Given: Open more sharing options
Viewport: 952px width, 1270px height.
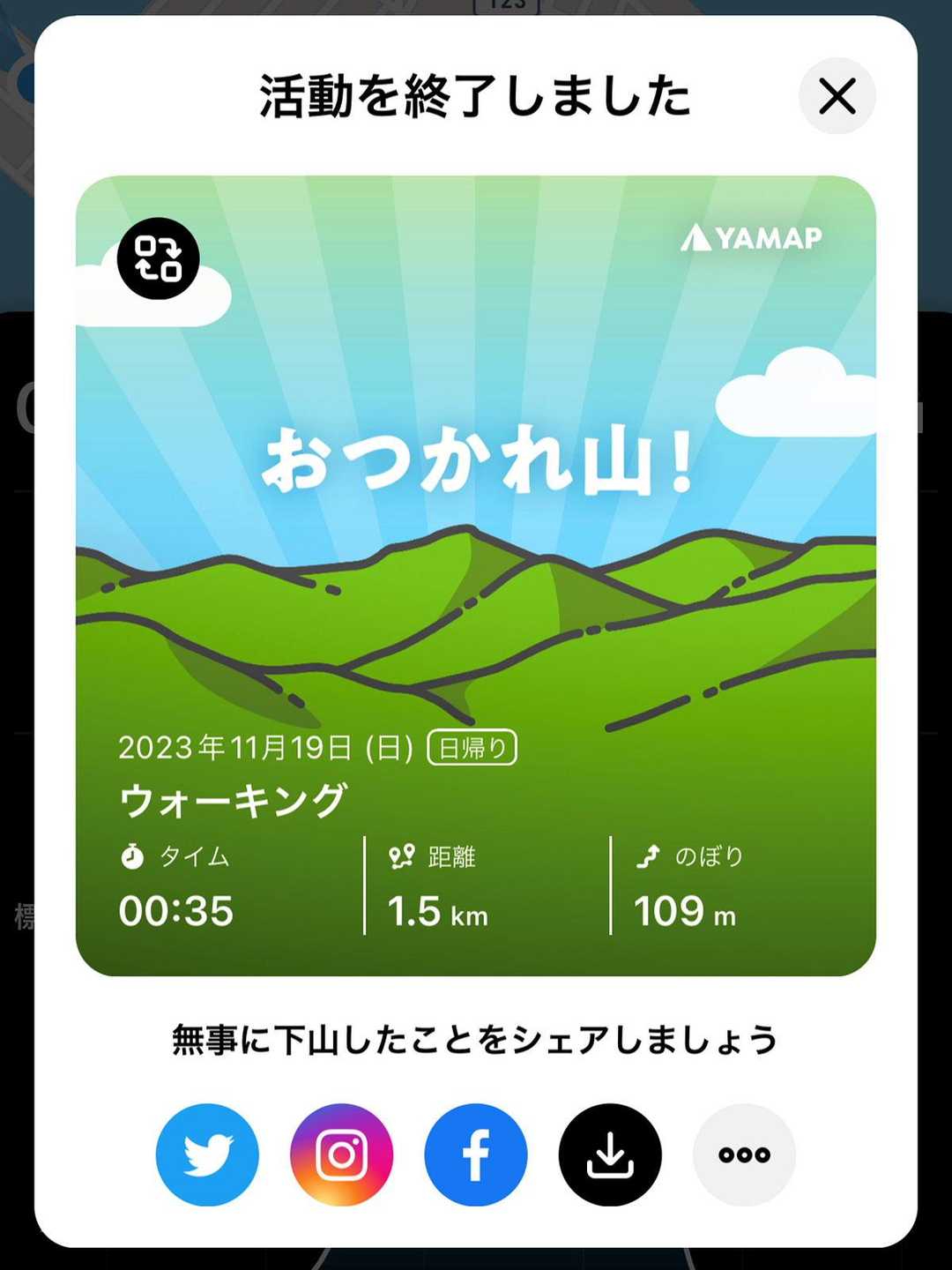Looking at the screenshot, I should click(x=744, y=1154).
